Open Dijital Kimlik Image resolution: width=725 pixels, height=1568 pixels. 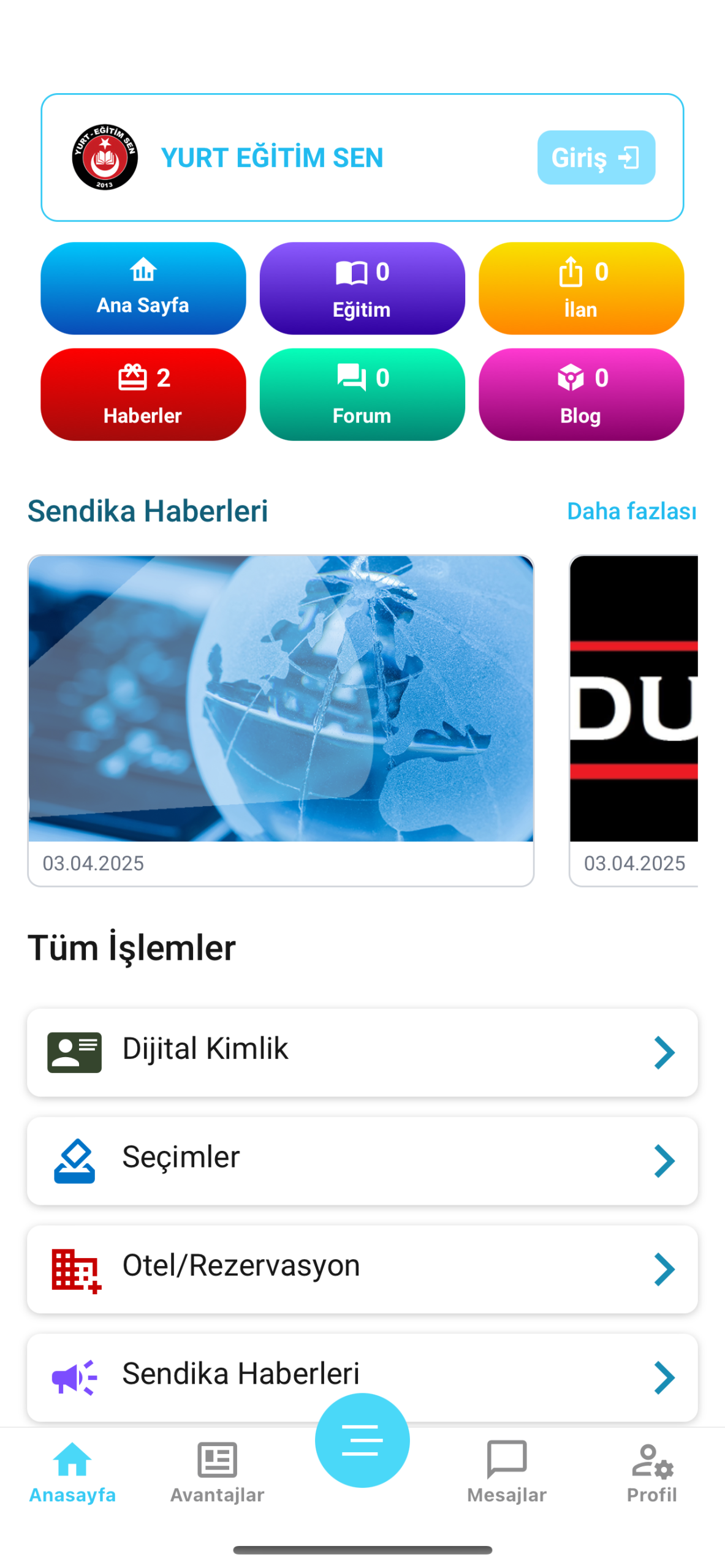pos(362,1051)
